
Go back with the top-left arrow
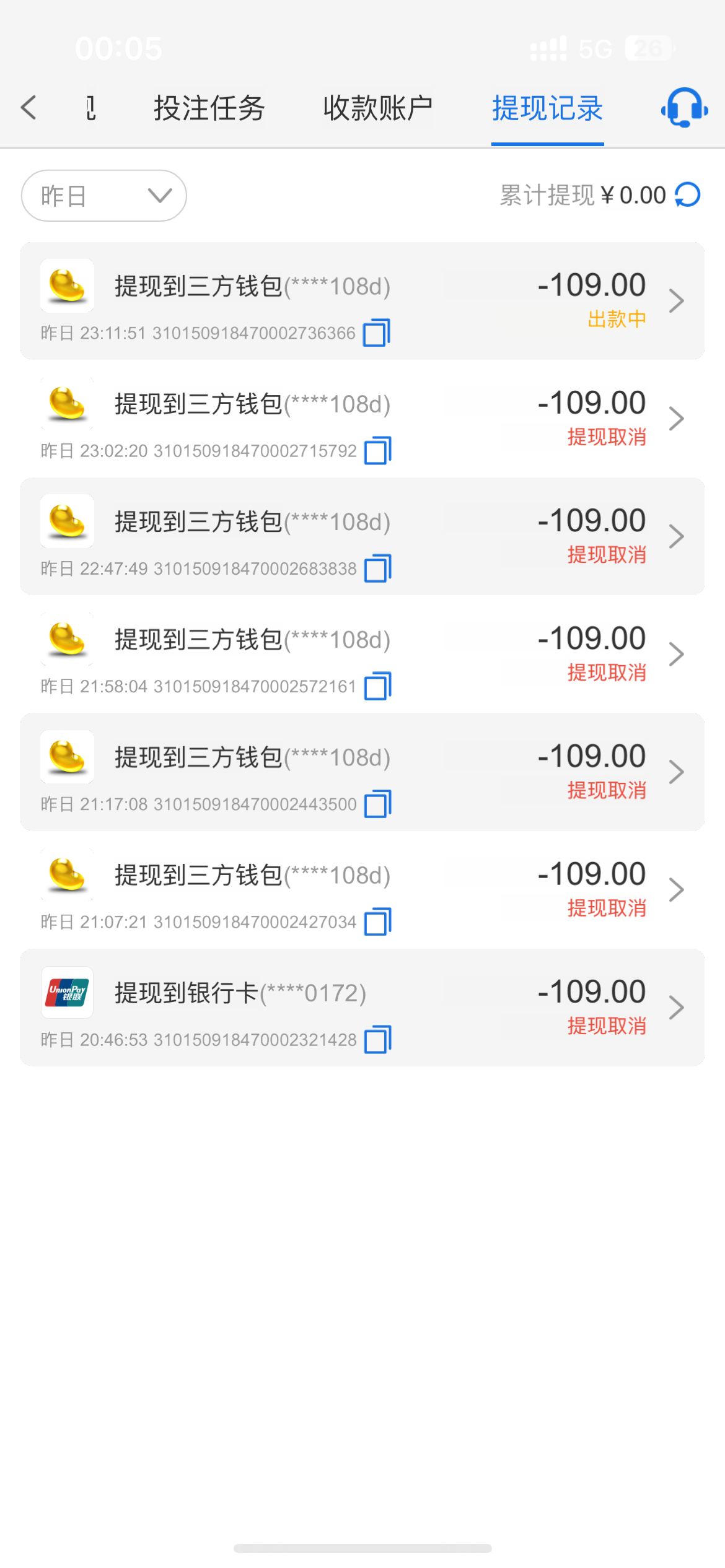[x=29, y=108]
